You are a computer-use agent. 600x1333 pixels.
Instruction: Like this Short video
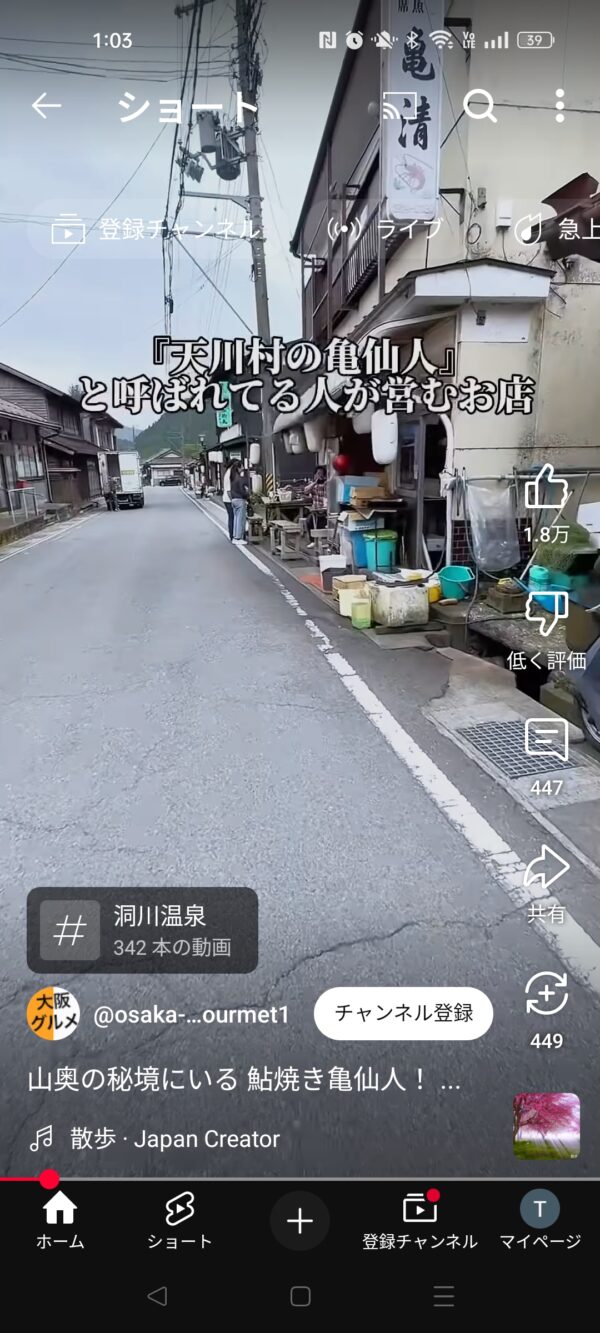[546, 488]
